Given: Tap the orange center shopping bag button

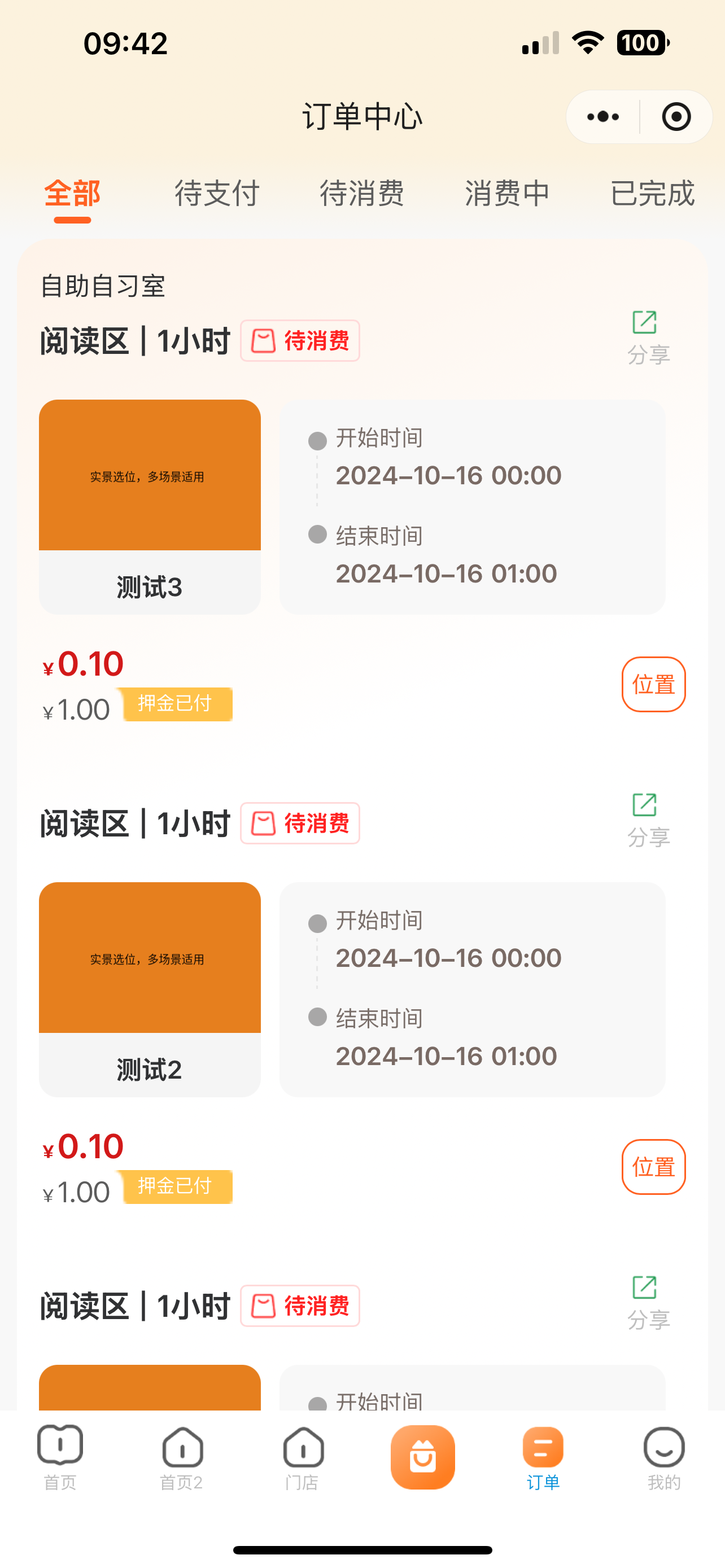Looking at the screenshot, I should tap(423, 1457).
